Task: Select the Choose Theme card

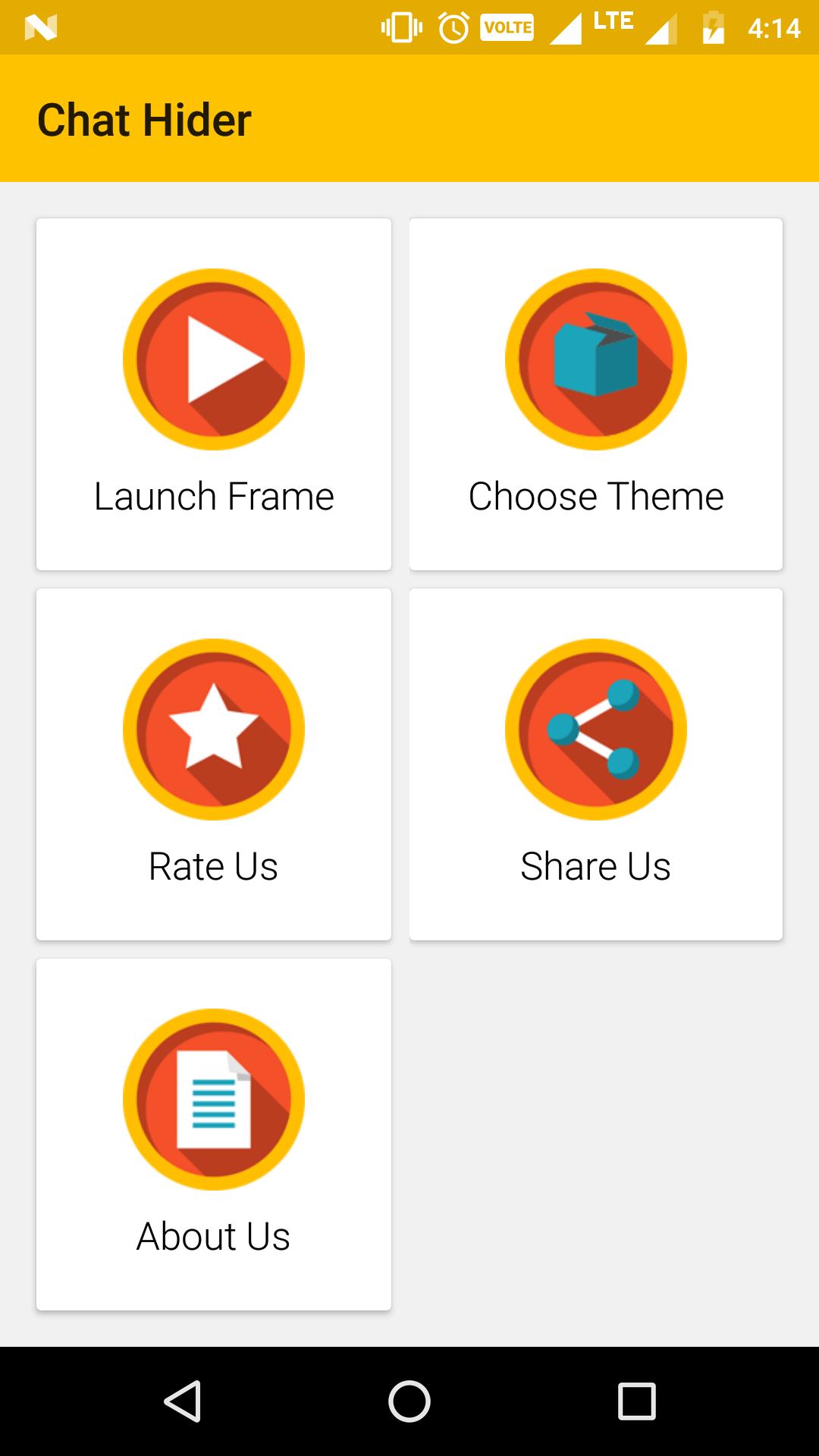Action: pyautogui.click(x=596, y=394)
